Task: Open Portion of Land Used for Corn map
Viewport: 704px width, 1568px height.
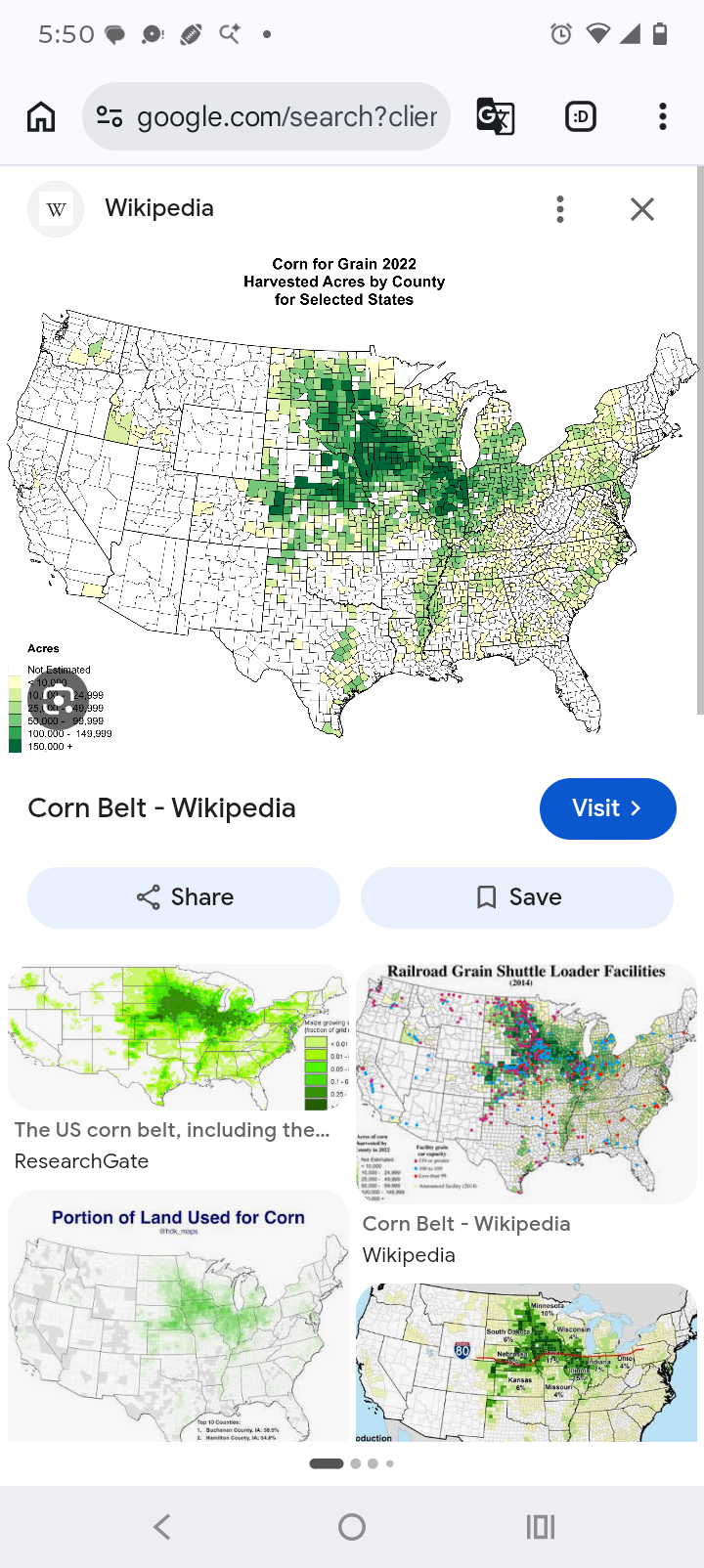Action: click(178, 1316)
